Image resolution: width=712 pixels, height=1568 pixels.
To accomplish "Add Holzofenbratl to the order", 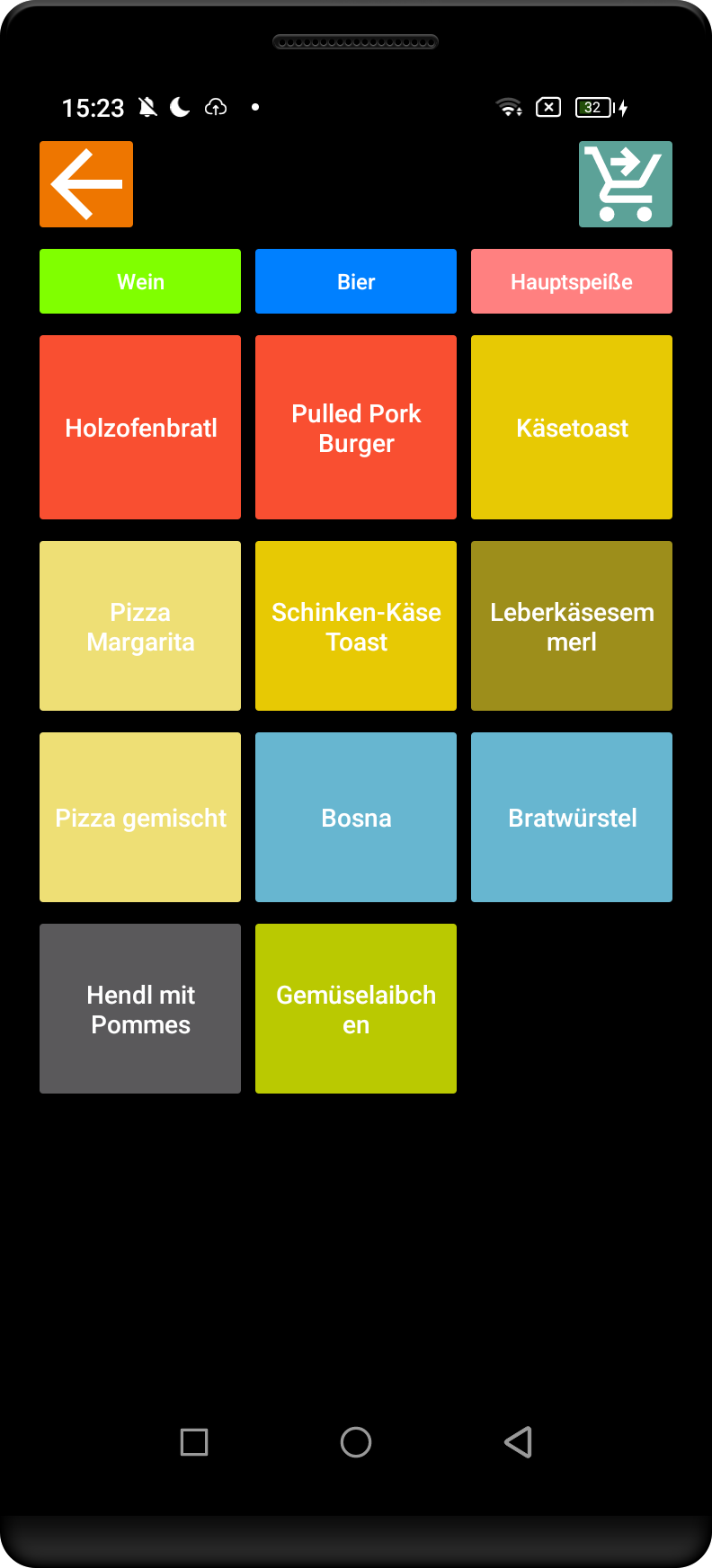I will pos(139,427).
